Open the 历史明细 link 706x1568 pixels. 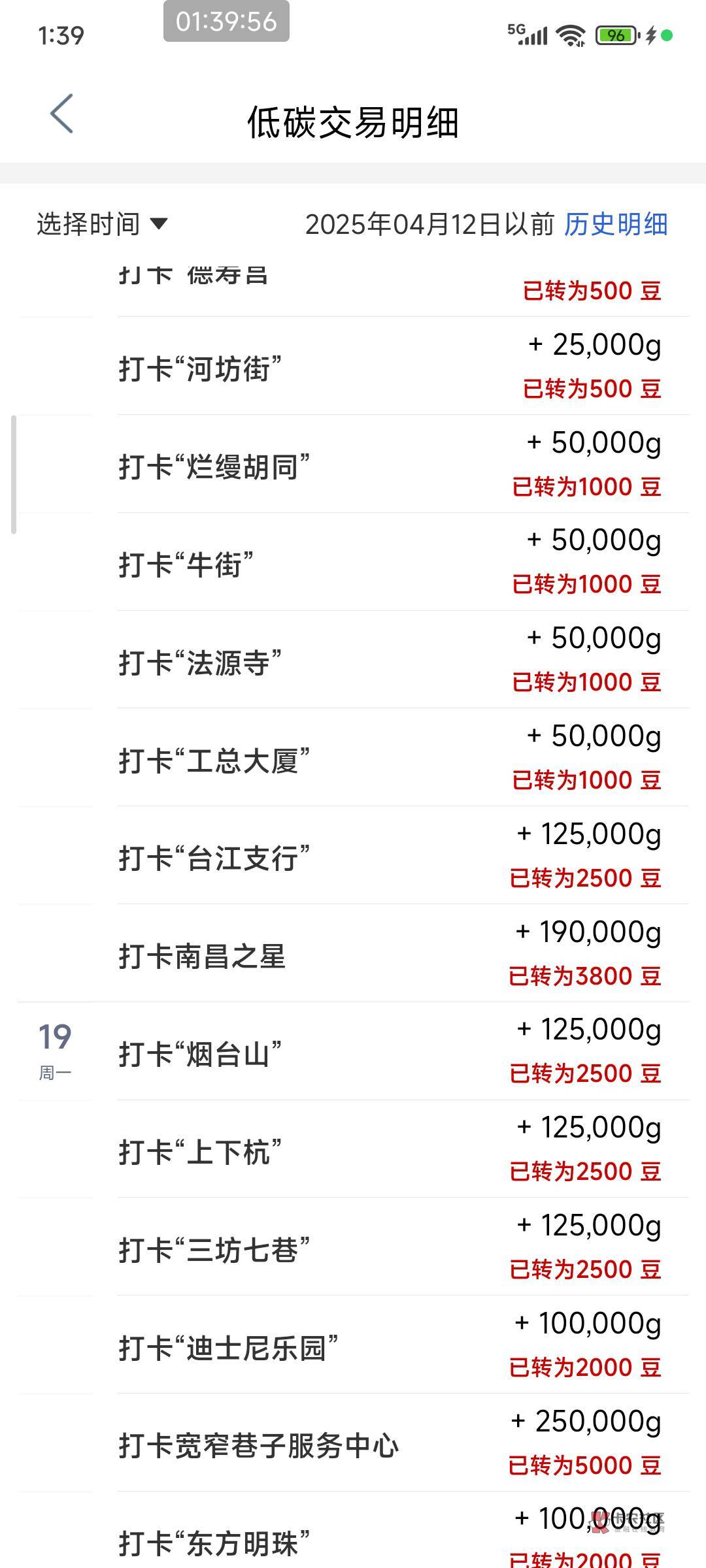click(x=615, y=224)
